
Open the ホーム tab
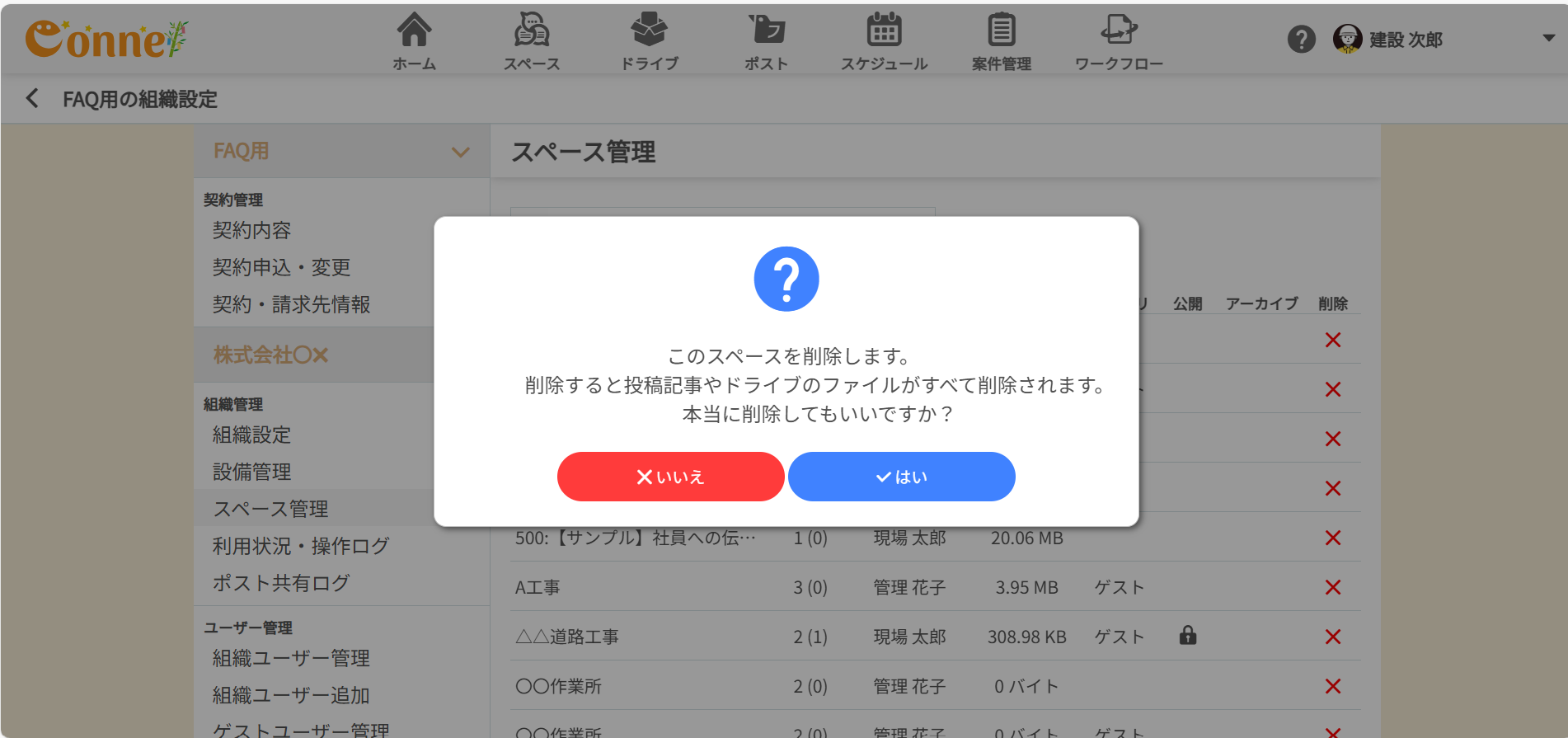(x=414, y=41)
